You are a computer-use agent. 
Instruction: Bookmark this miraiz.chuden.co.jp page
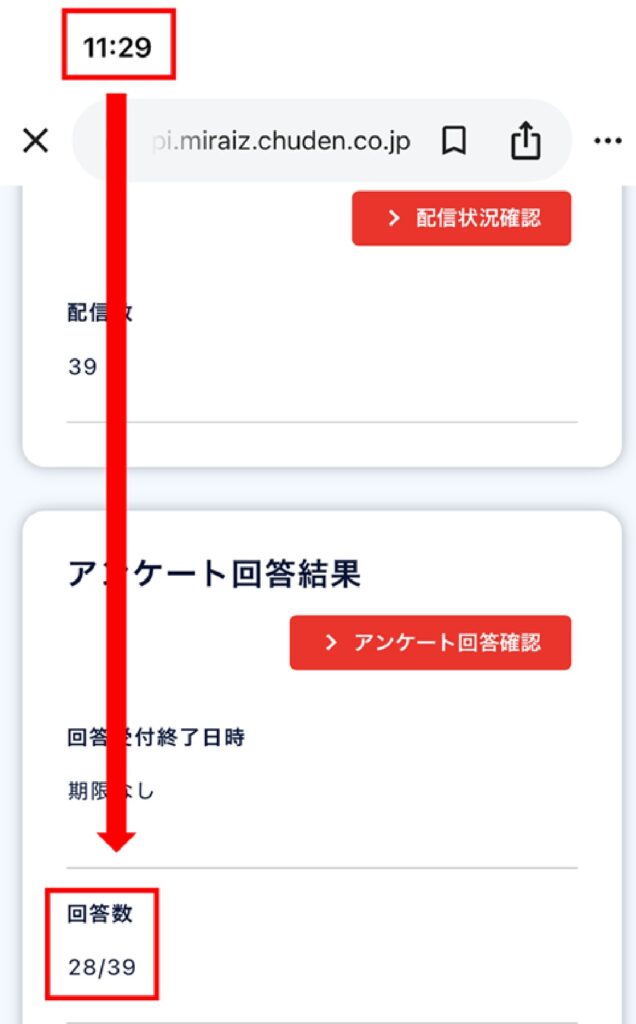click(x=454, y=142)
